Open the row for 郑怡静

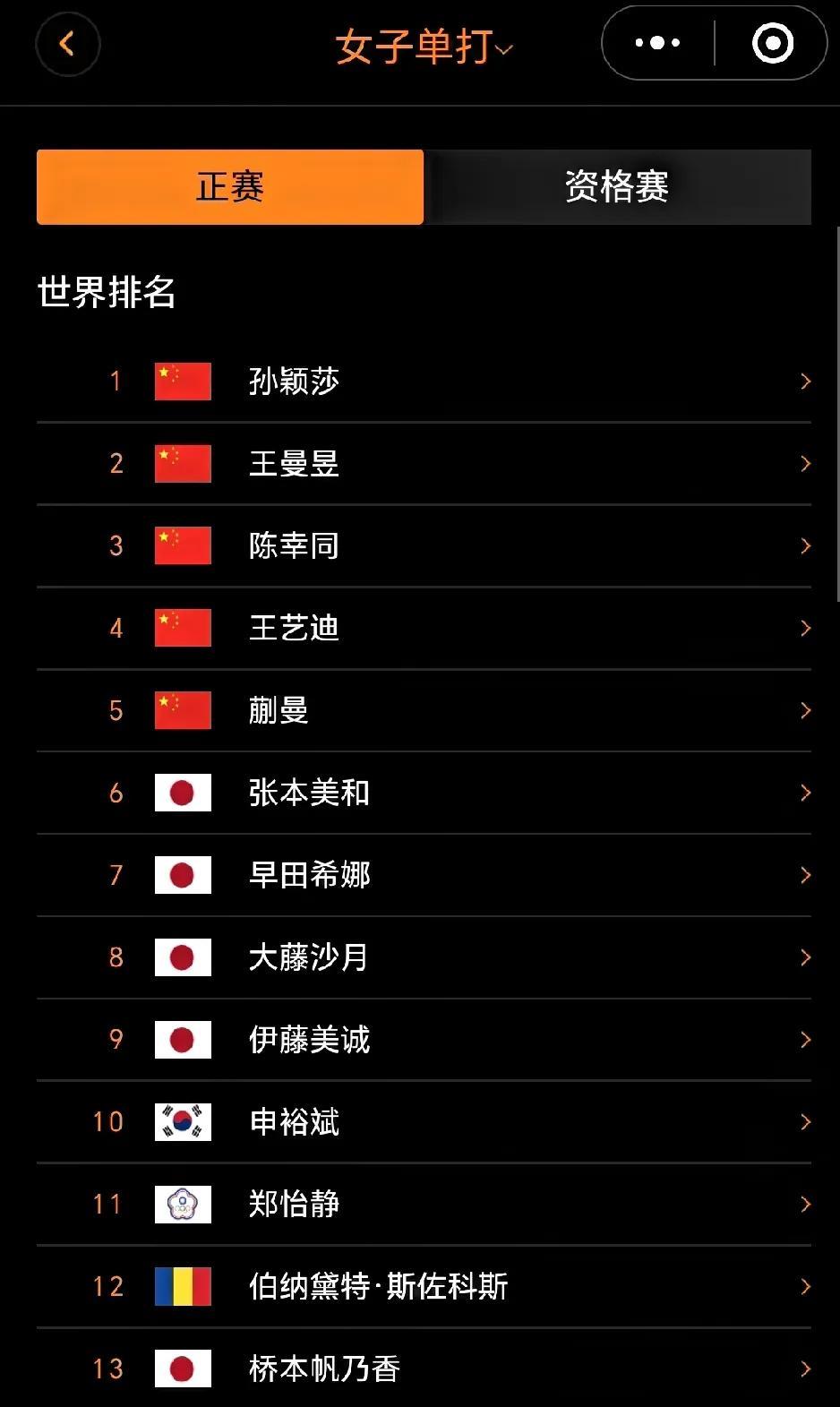424,1205
